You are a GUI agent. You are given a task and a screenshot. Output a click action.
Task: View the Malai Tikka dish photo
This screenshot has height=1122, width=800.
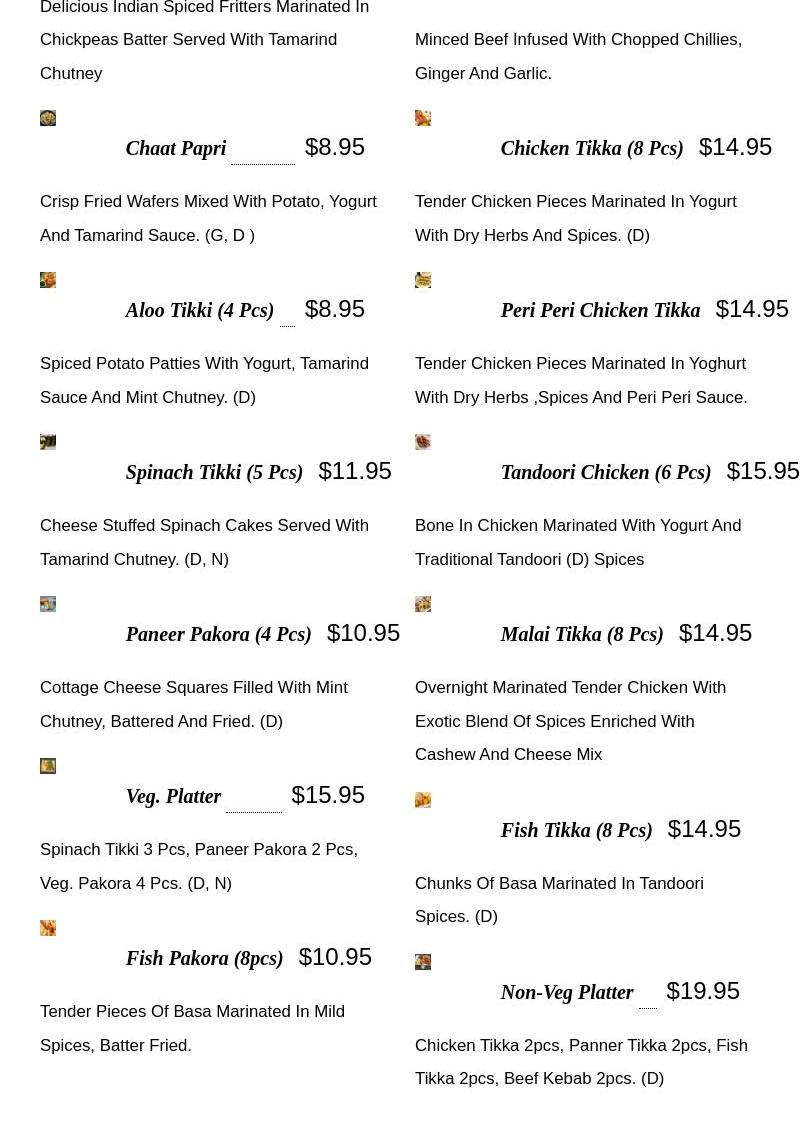(423, 604)
